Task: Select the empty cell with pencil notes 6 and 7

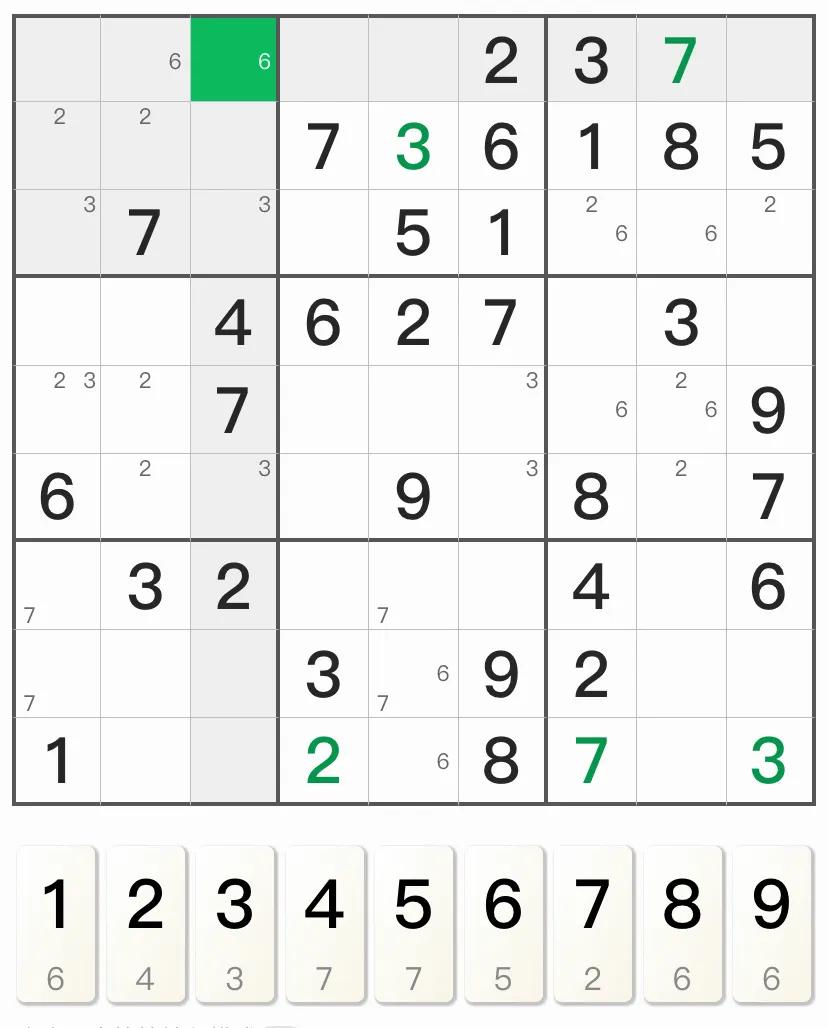Action: tap(413, 674)
